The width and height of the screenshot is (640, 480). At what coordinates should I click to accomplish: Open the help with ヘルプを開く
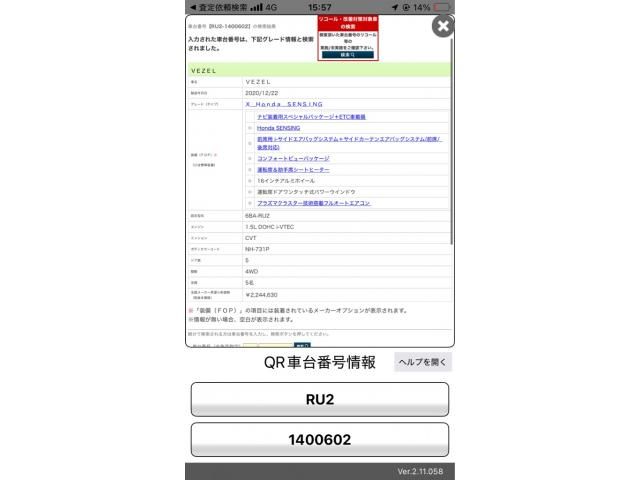(x=423, y=362)
